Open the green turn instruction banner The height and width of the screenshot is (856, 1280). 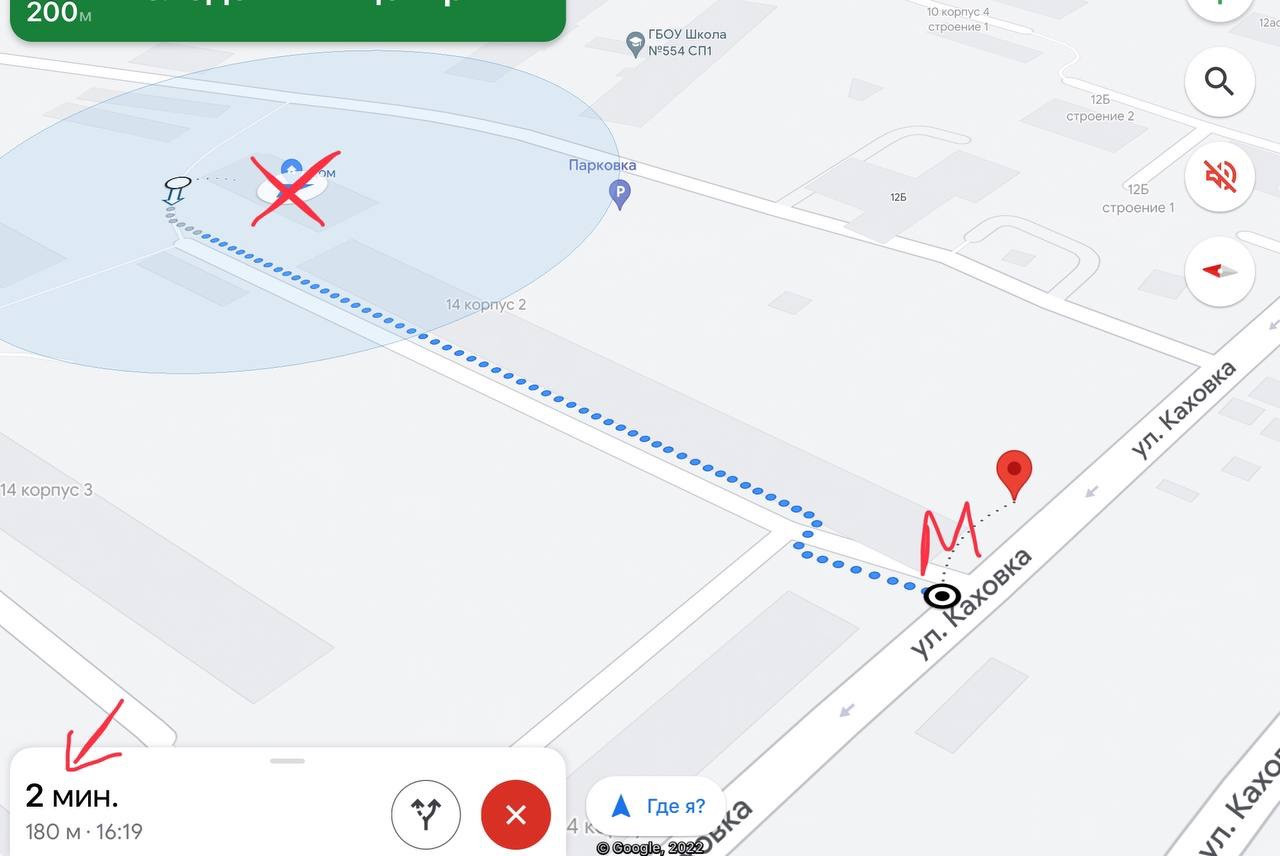288,18
